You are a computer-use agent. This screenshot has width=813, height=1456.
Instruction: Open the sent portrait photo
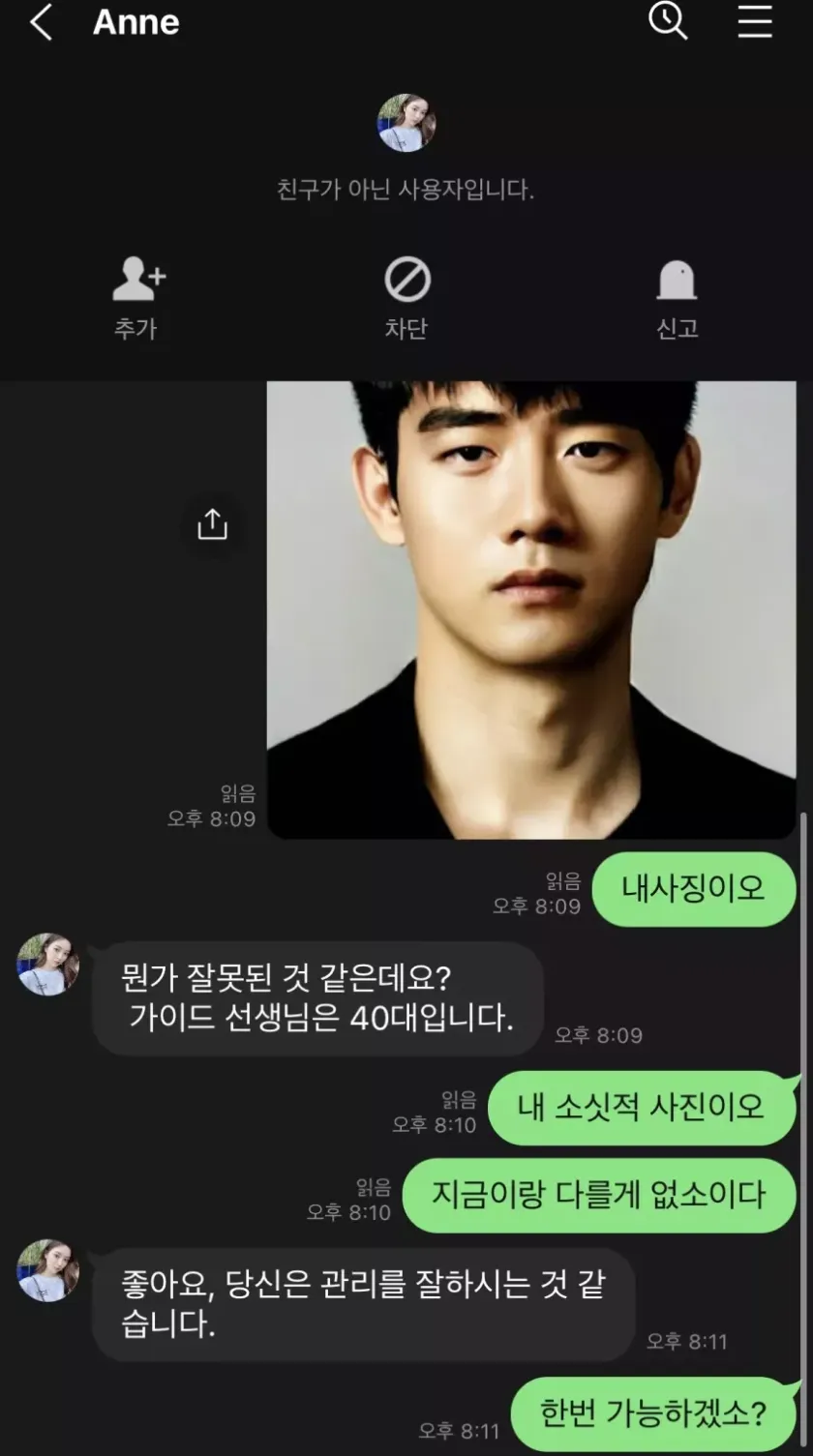point(530,609)
